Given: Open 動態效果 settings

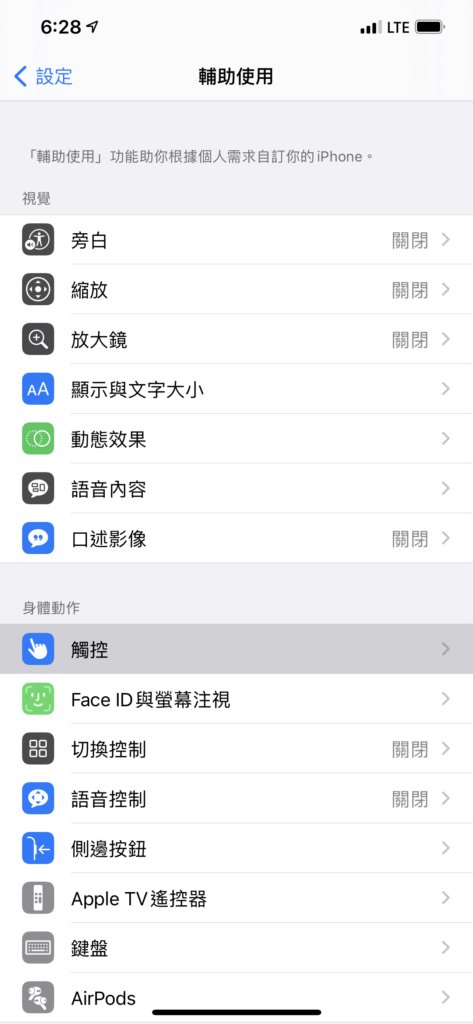Looking at the screenshot, I should (x=236, y=438).
